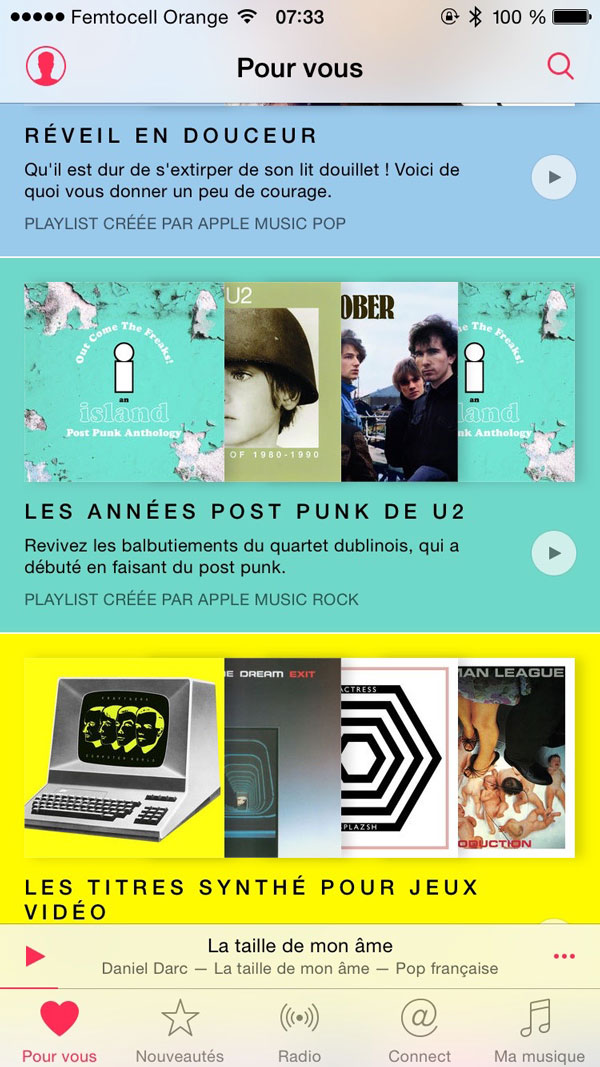
Task: Open the synthé pour jeux vidéo playlist artwork
Action: [x=299, y=757]
